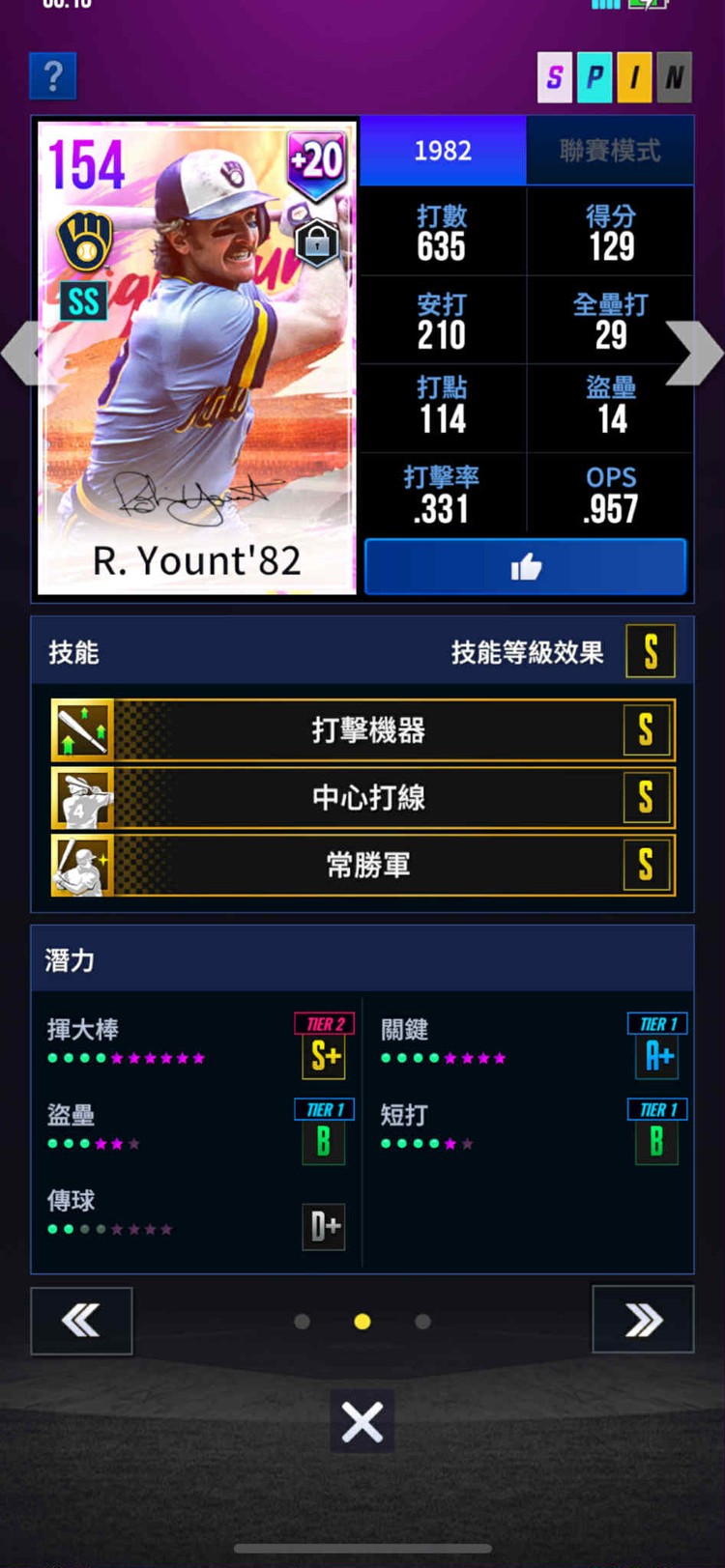The image size is (725, 1568).
Task: Tap the double right arrow button
Action: [643, 1320]
